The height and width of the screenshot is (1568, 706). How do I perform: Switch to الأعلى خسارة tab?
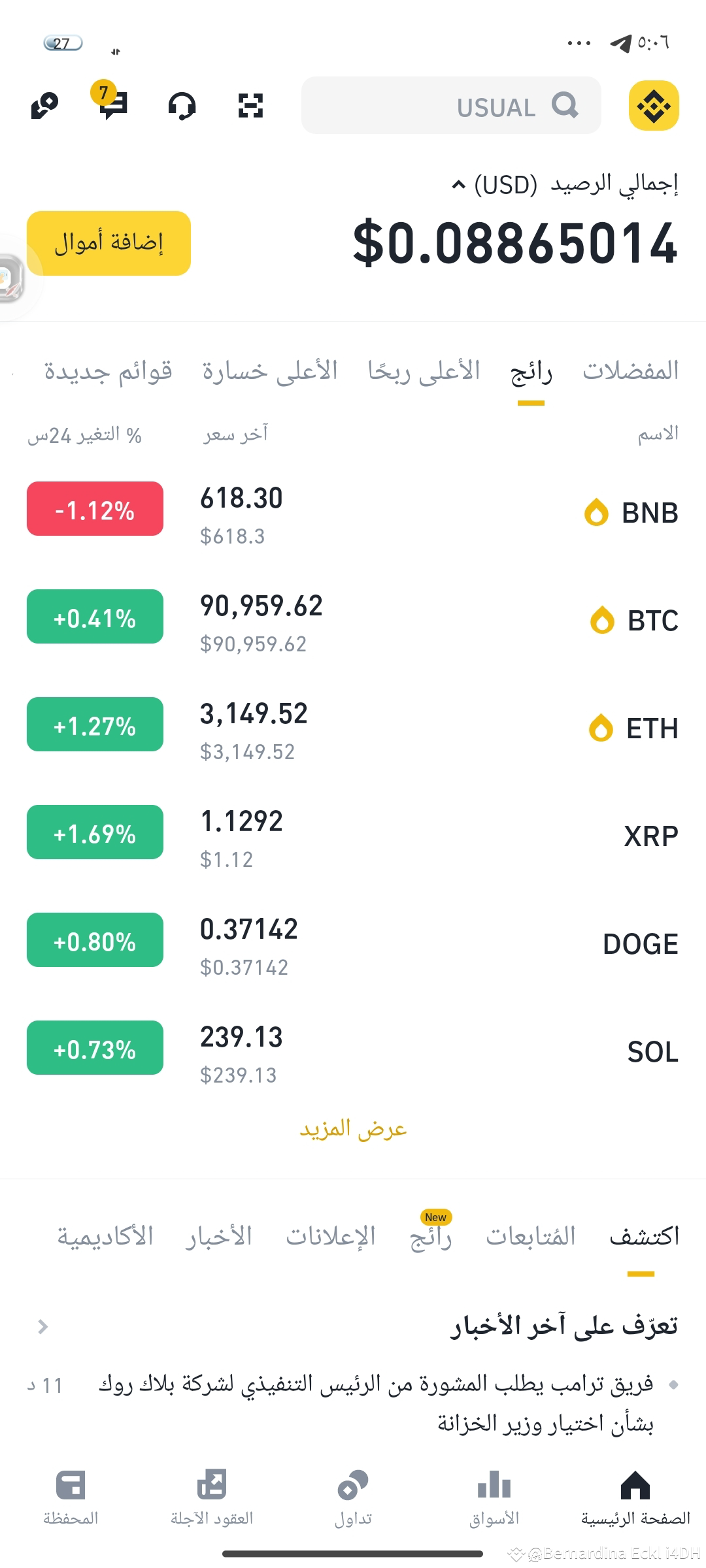270,371
